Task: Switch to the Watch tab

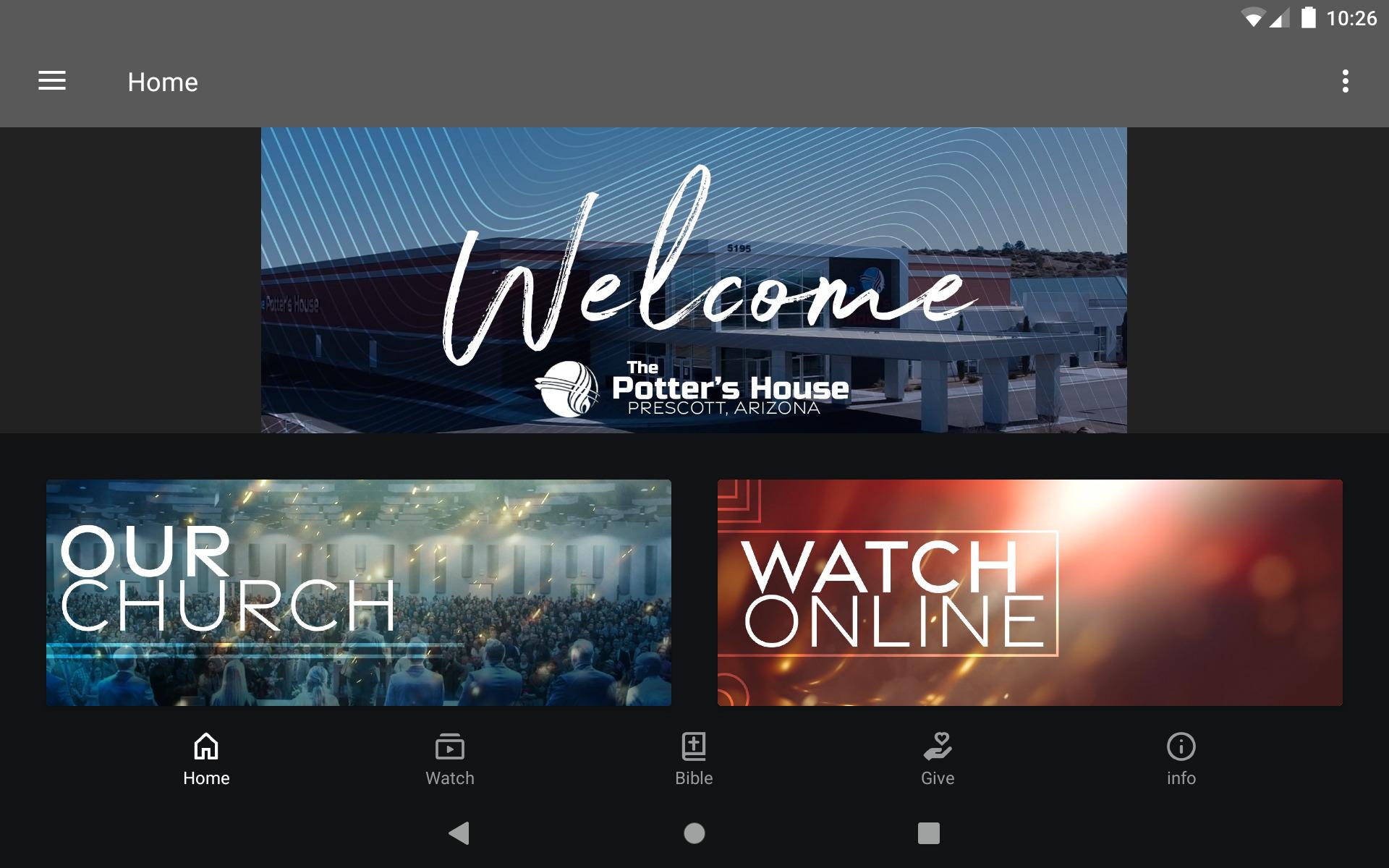Action: (x=450, y=759)
